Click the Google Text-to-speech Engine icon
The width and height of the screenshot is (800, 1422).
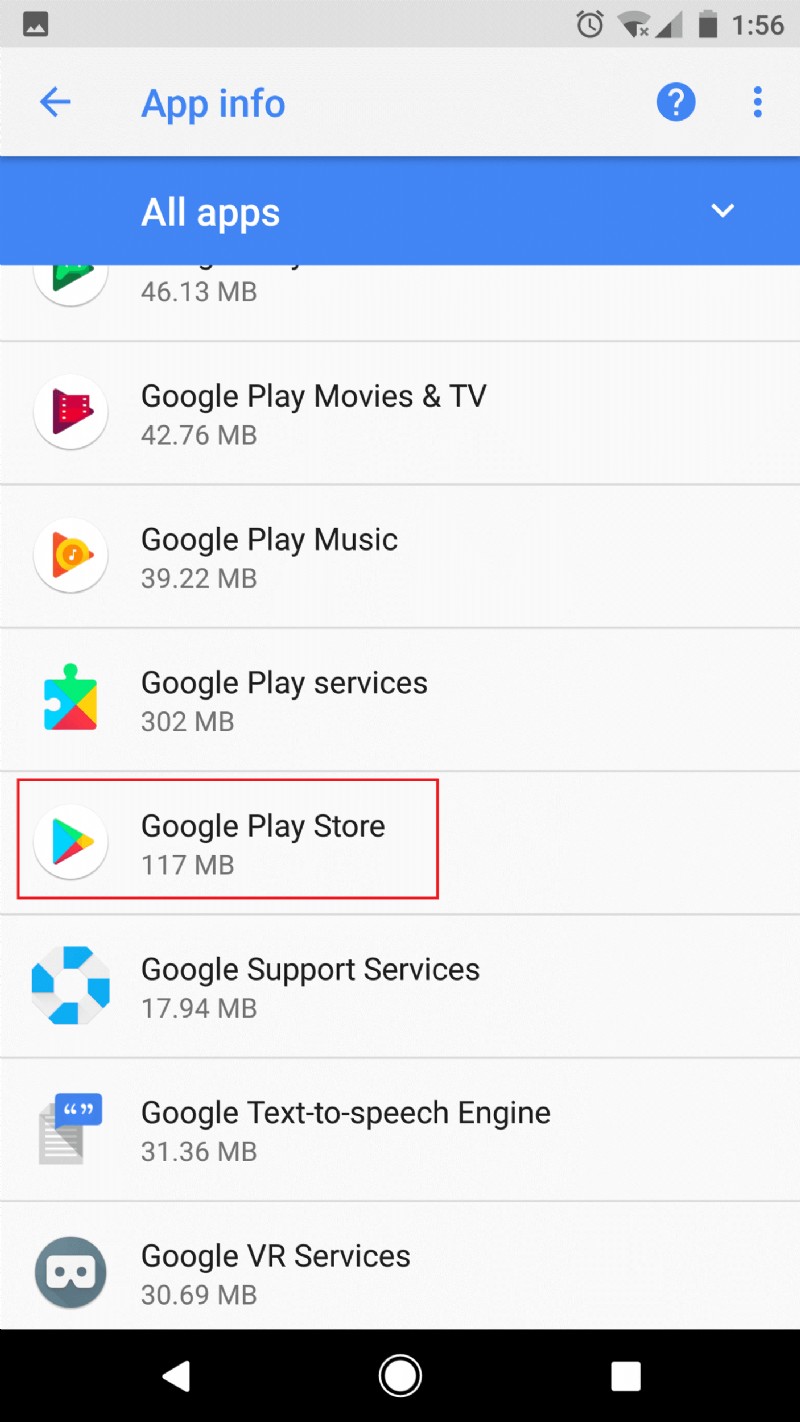(70, 1128)
